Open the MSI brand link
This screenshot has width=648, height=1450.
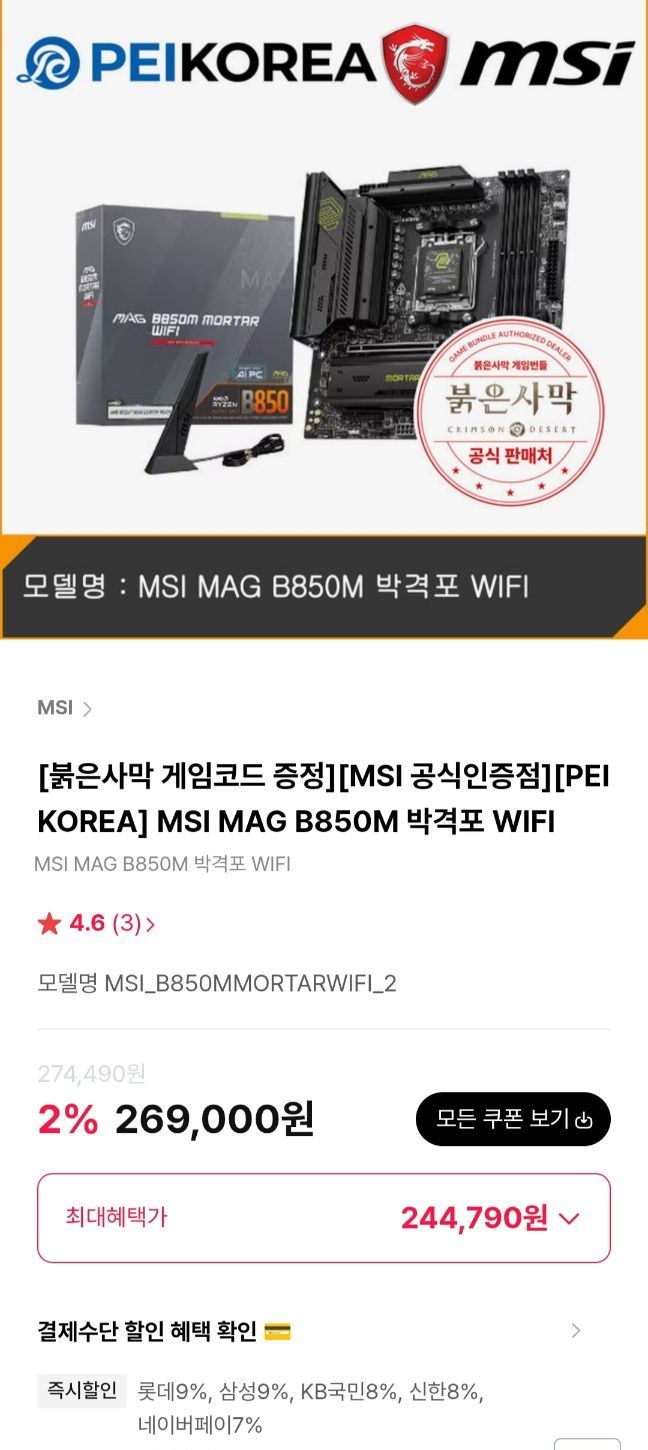pyautogui.click(x=64, y=708)
